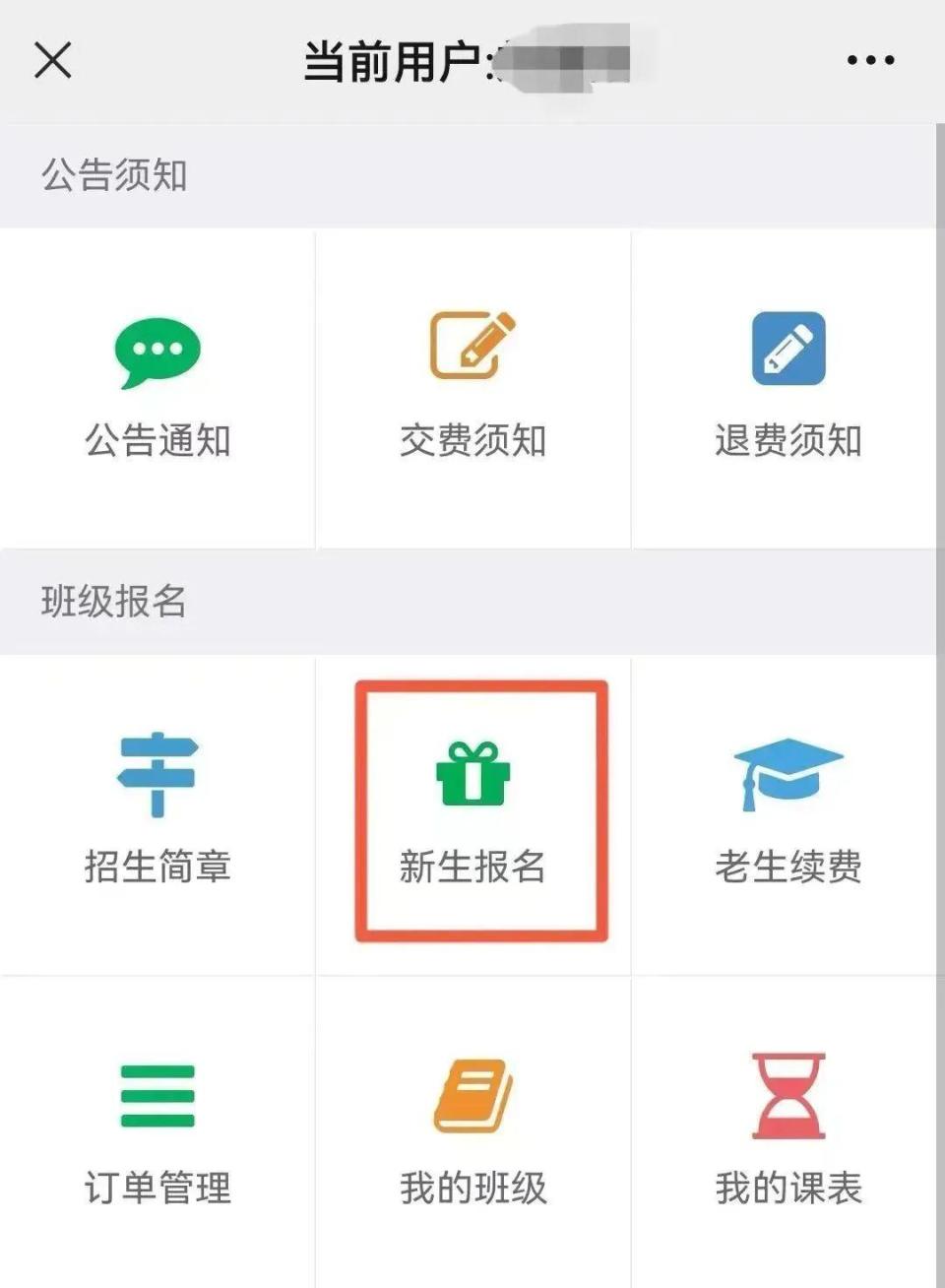945x1288 pixels.
Task: Open the 我的班级 orange book icon
Action: coord(472,1095)
